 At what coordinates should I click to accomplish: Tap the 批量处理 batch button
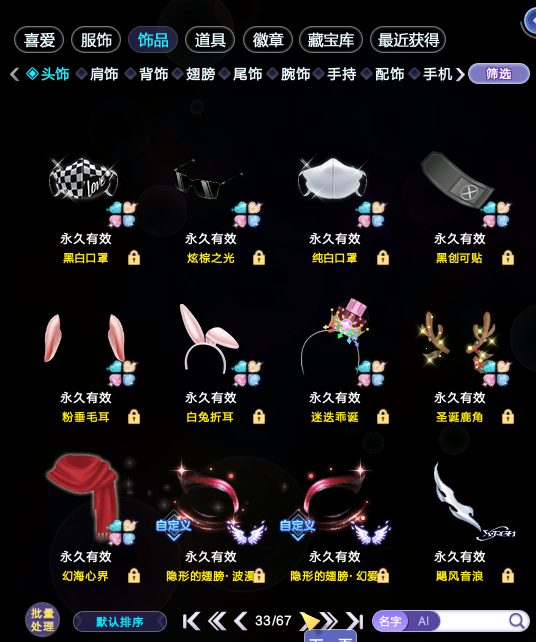tap(42, 620)
